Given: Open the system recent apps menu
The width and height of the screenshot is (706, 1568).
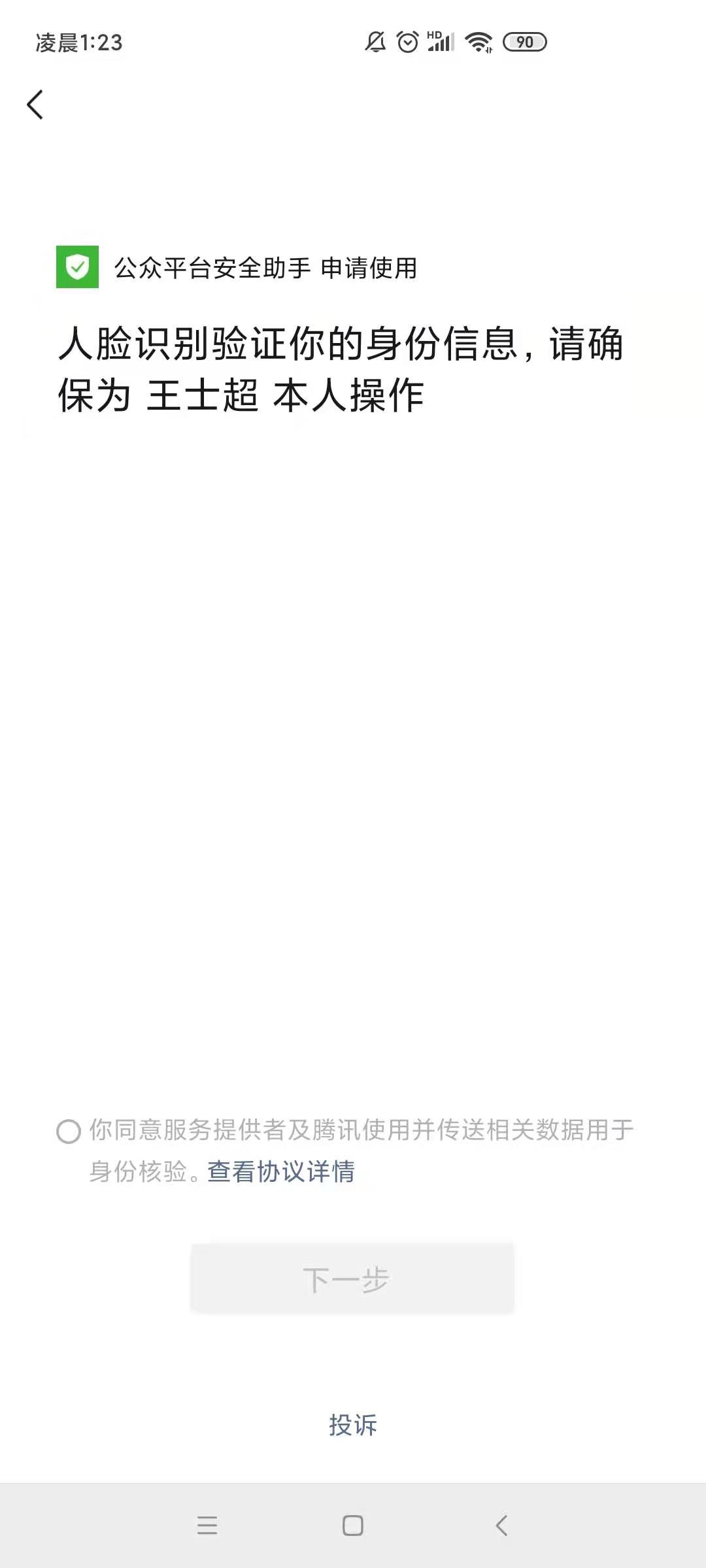Looking at the screenshot, I should 207,1526.
